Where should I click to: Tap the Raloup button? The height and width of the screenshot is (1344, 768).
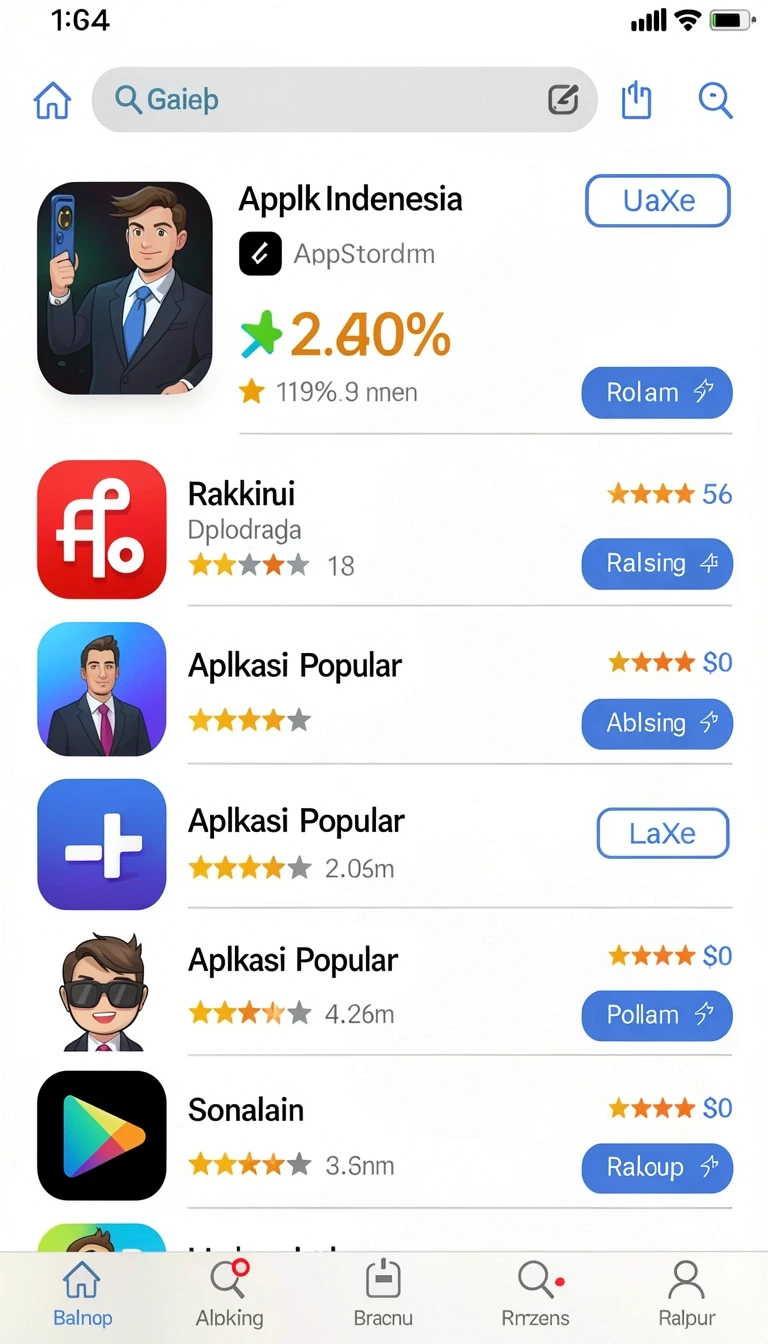pyautogui.click(x=657, y=1167)
